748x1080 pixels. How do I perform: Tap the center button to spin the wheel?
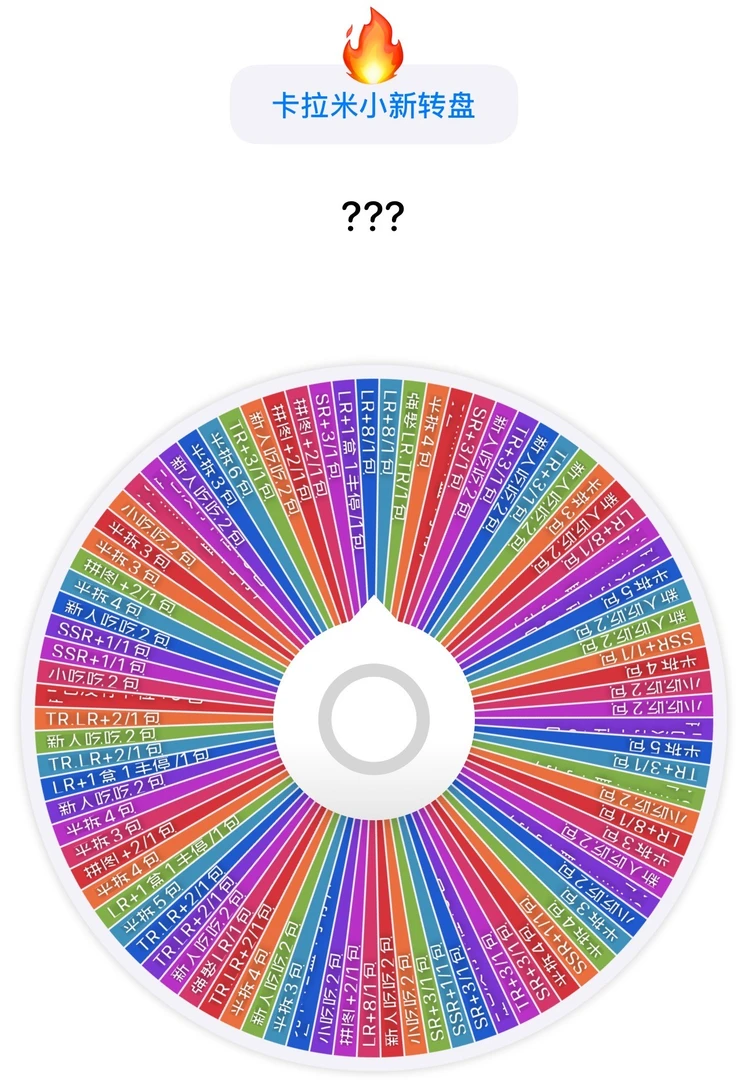(x=374, y=717)
